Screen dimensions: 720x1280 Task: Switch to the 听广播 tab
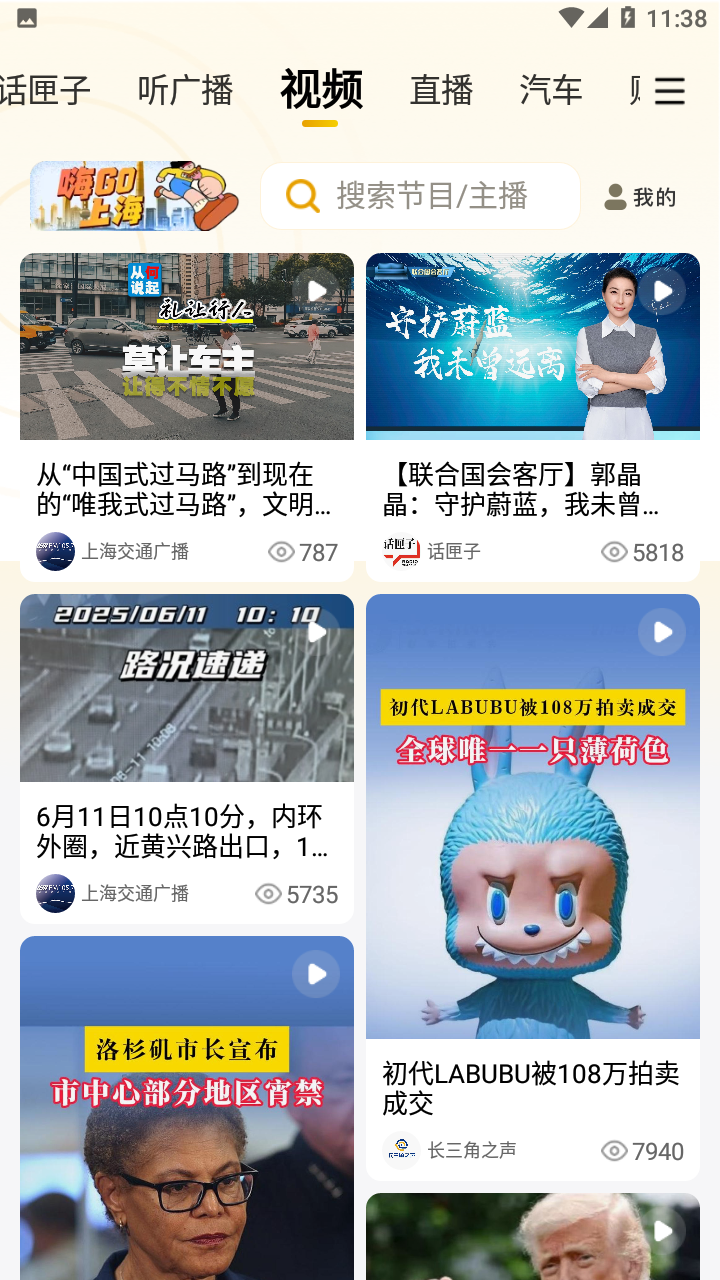[186, 91]
